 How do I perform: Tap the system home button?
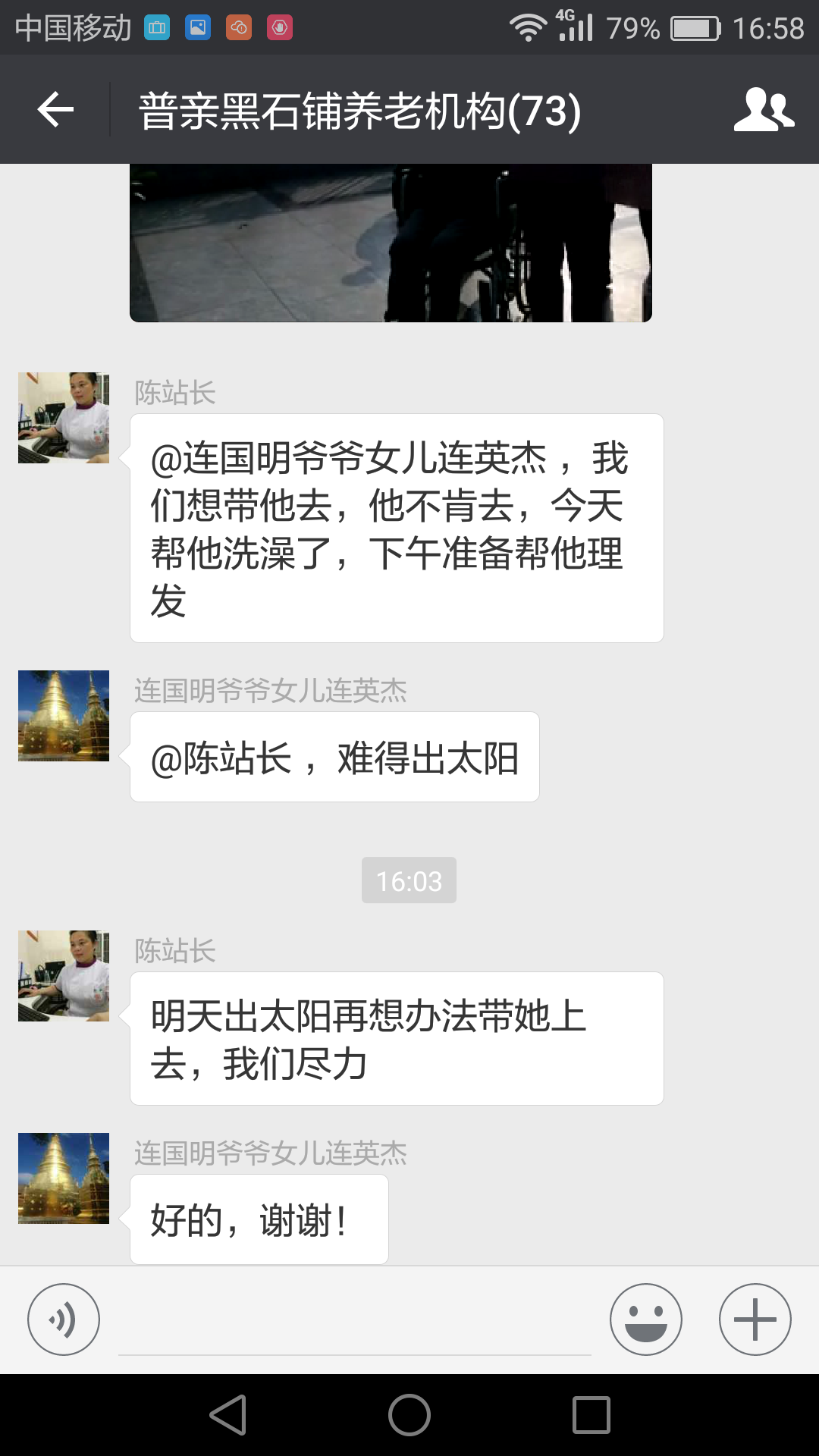pyautogui.click(x=409, y=1415)
